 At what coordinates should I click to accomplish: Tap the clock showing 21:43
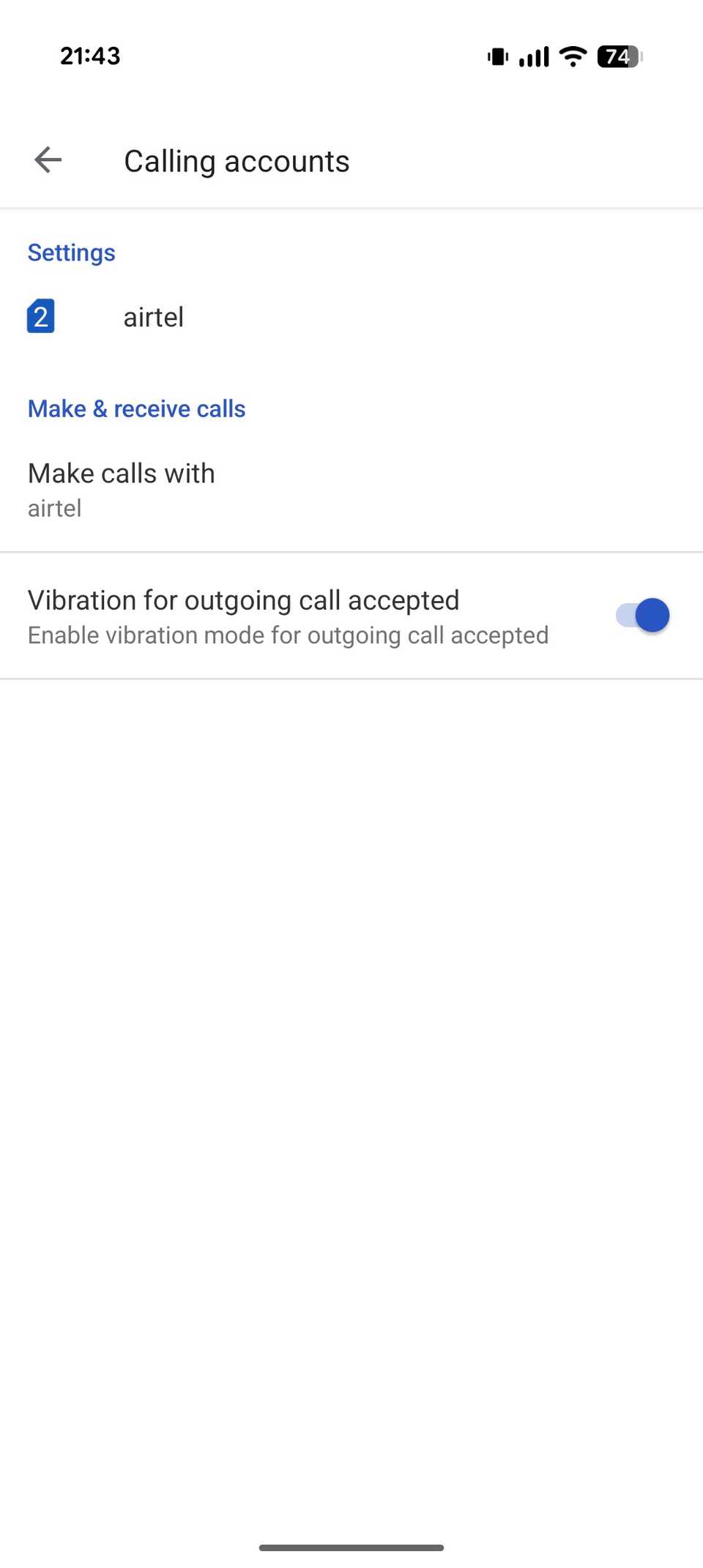point(89,54)
